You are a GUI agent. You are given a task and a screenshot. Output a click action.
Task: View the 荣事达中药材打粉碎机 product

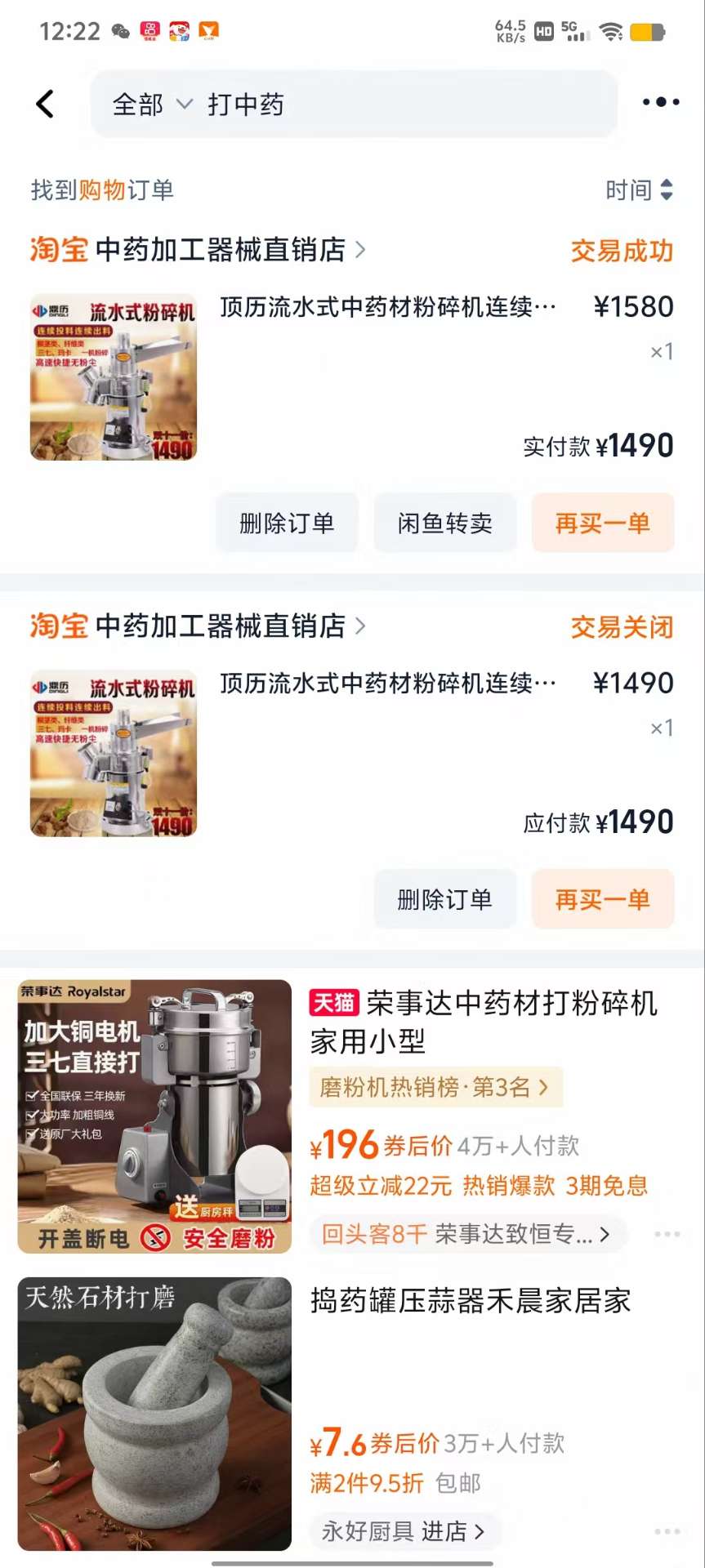(x=482, y=1021)
